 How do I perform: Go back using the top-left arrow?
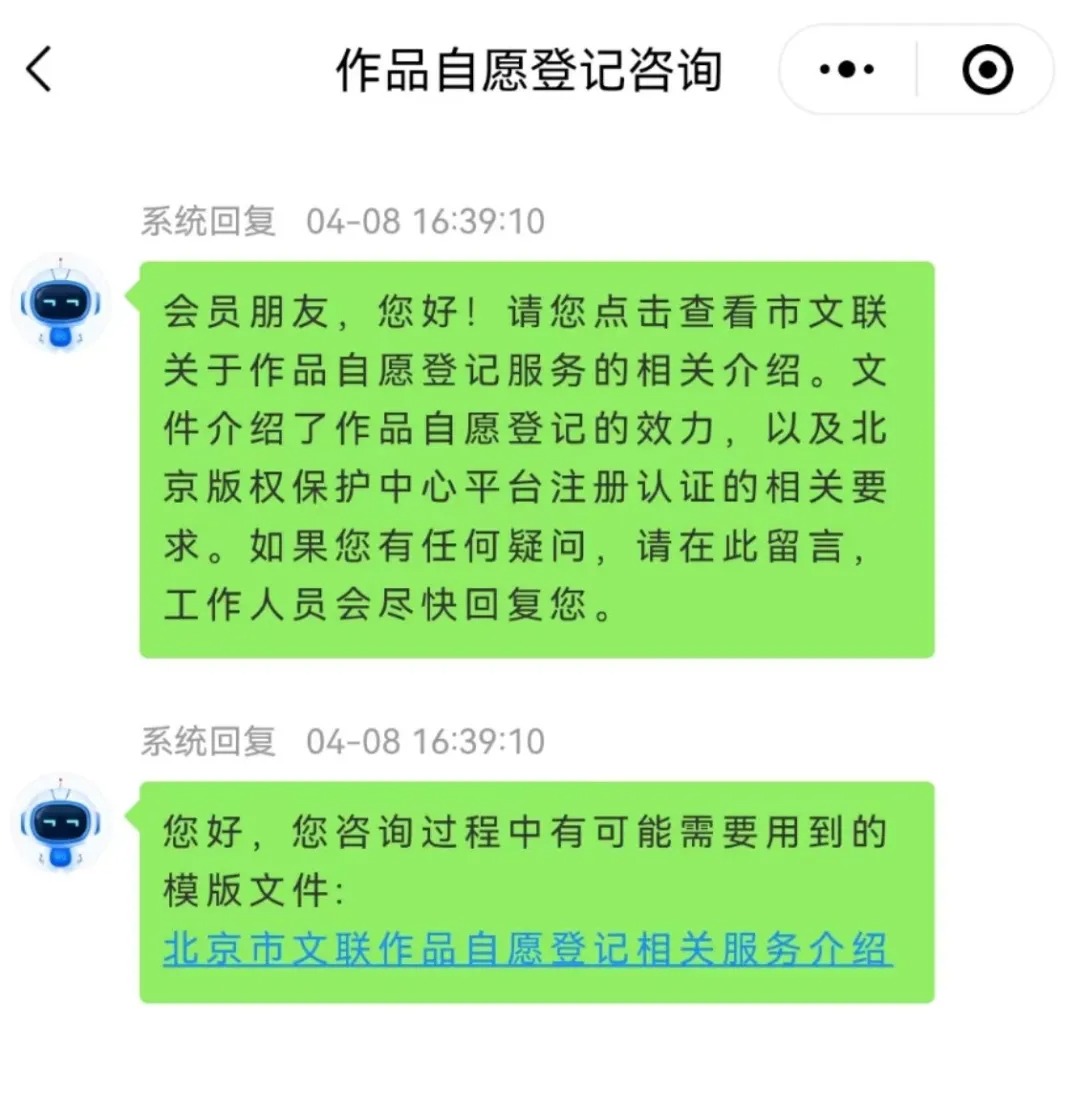(x=38, y=70)
